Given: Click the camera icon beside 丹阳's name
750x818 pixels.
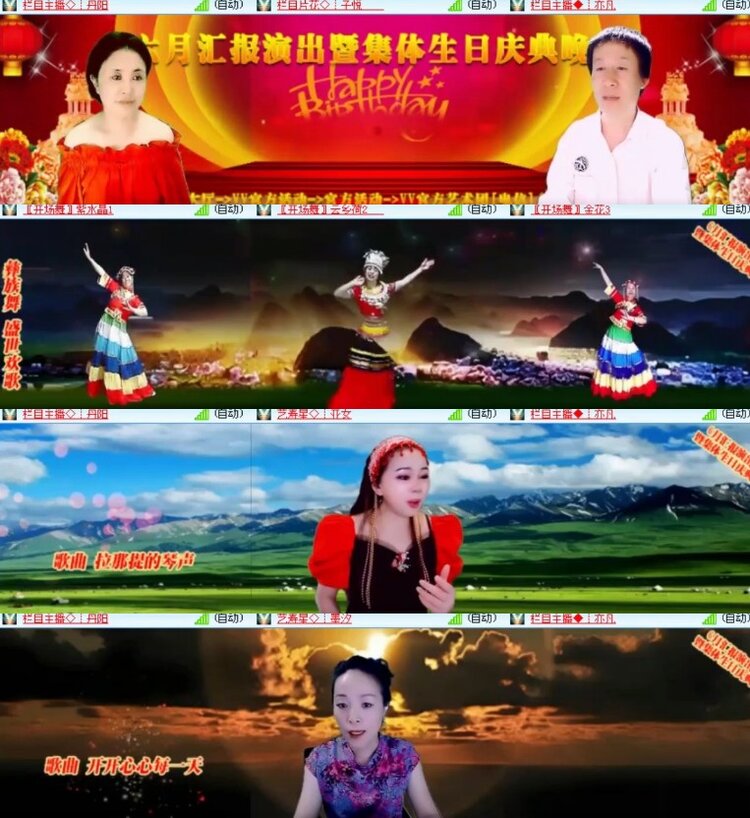Looking at the screenshot, I should [8, 8].
